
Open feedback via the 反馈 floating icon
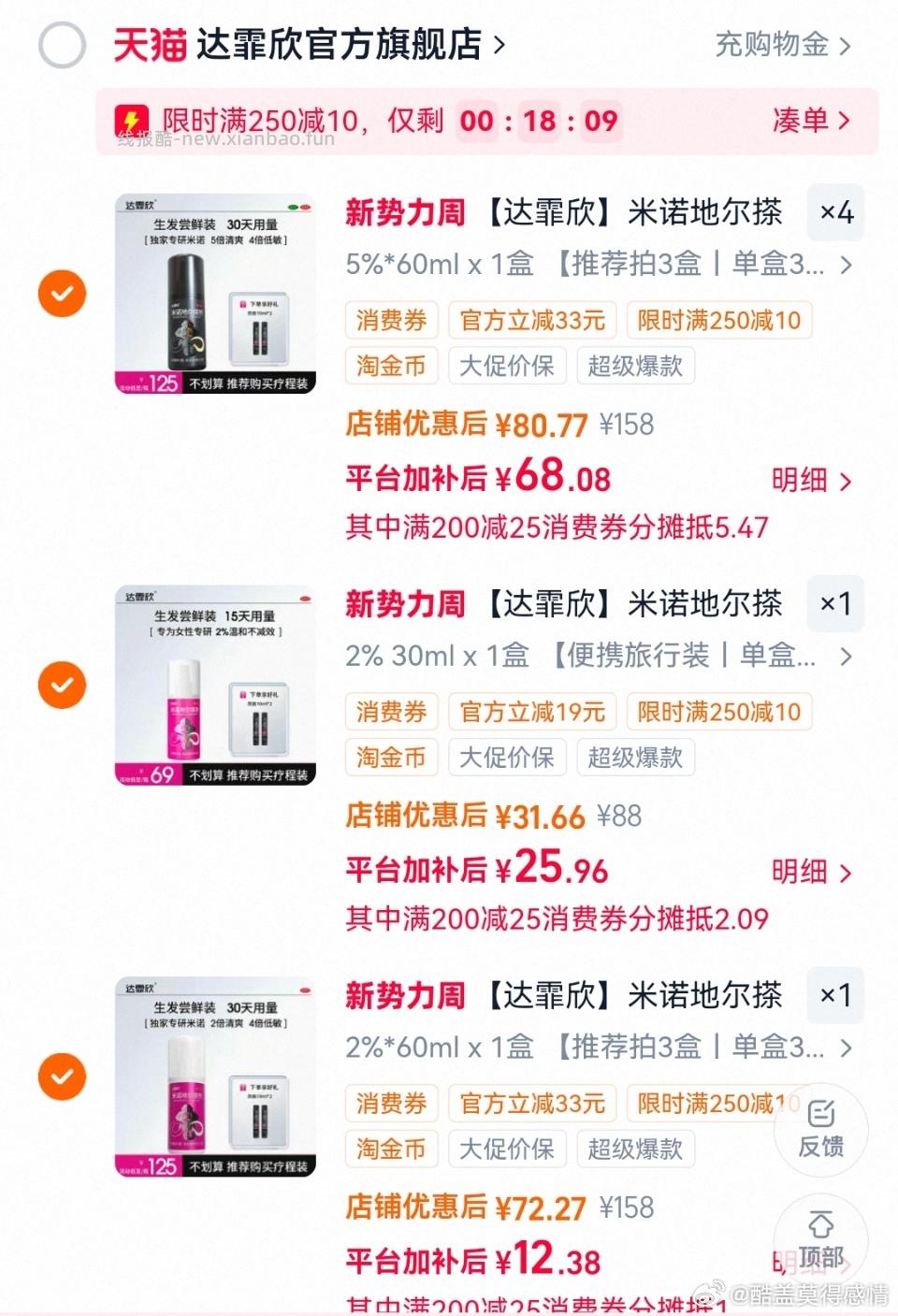click(x=821, y=1130)
